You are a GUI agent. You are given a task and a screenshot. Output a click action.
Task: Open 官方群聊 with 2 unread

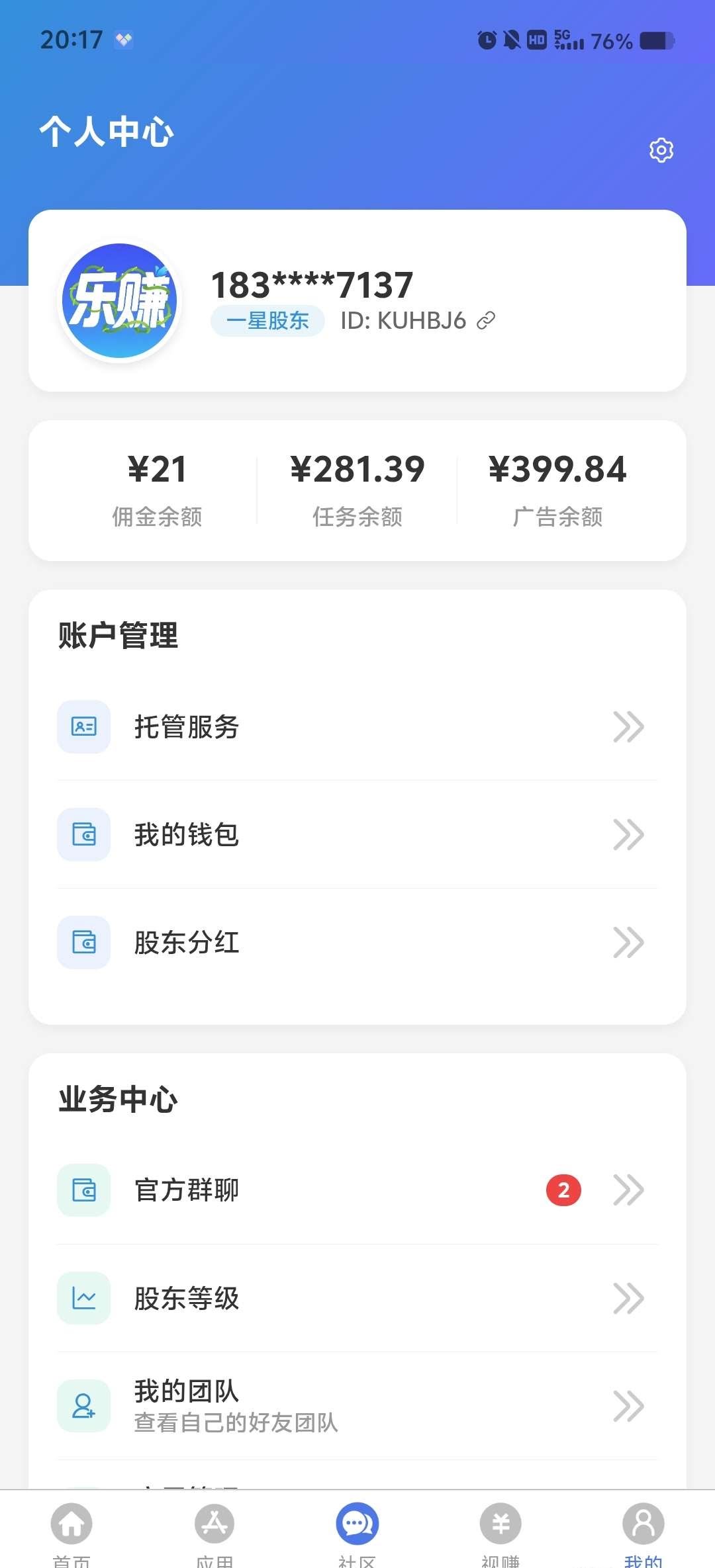[x=358, y=1190]
